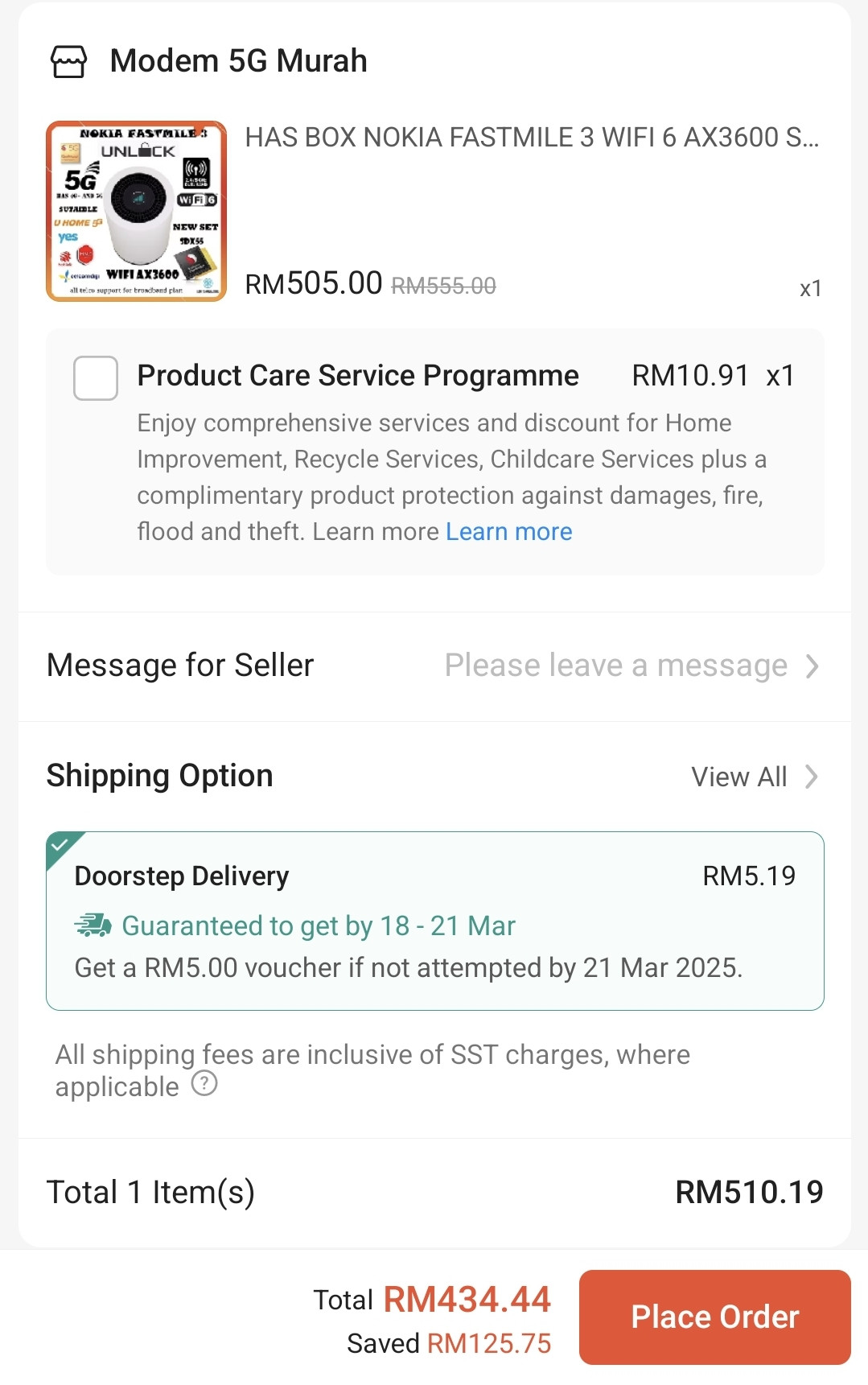This screenshot has width=868, height=1385.
Task: View all shipping options
Action: pos(754,777)
